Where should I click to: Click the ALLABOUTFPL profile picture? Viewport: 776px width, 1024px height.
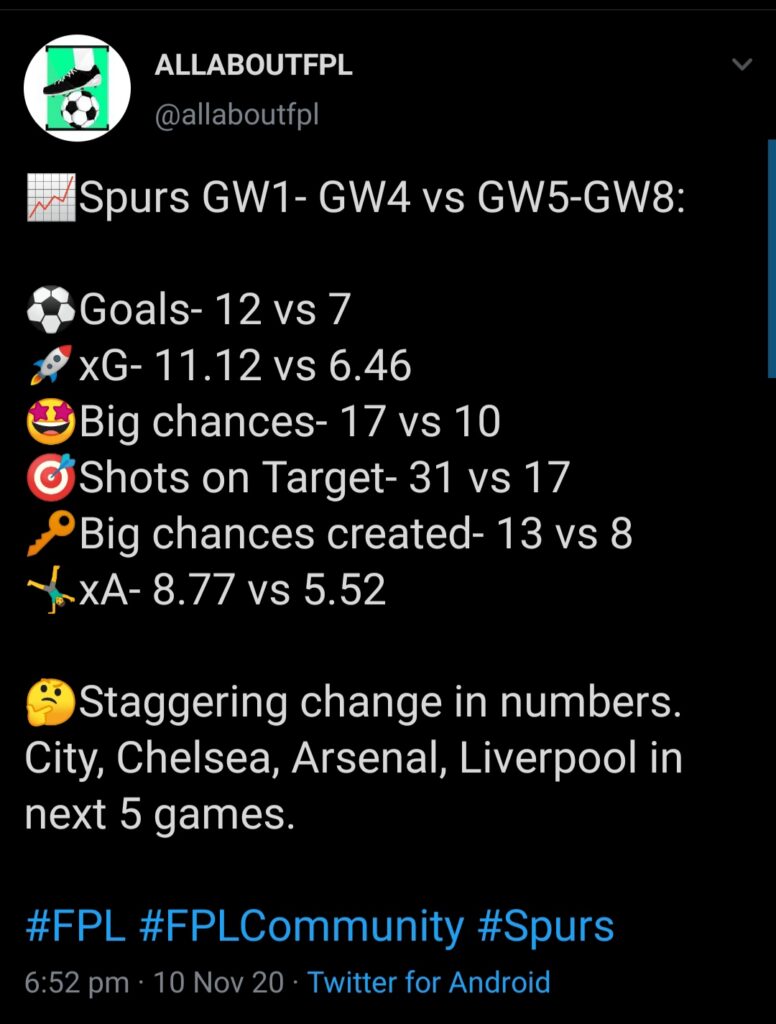[77, 86]
